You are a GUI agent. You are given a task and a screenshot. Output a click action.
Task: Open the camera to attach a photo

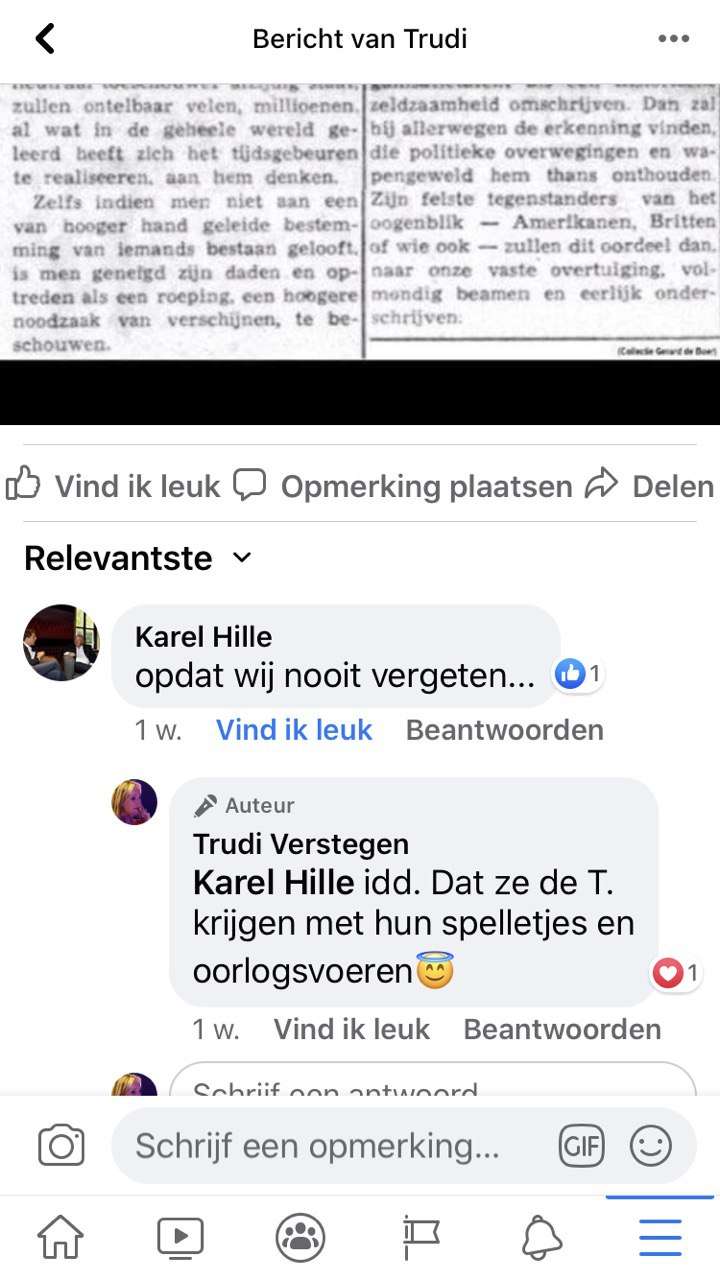(x=61, y=1145)
